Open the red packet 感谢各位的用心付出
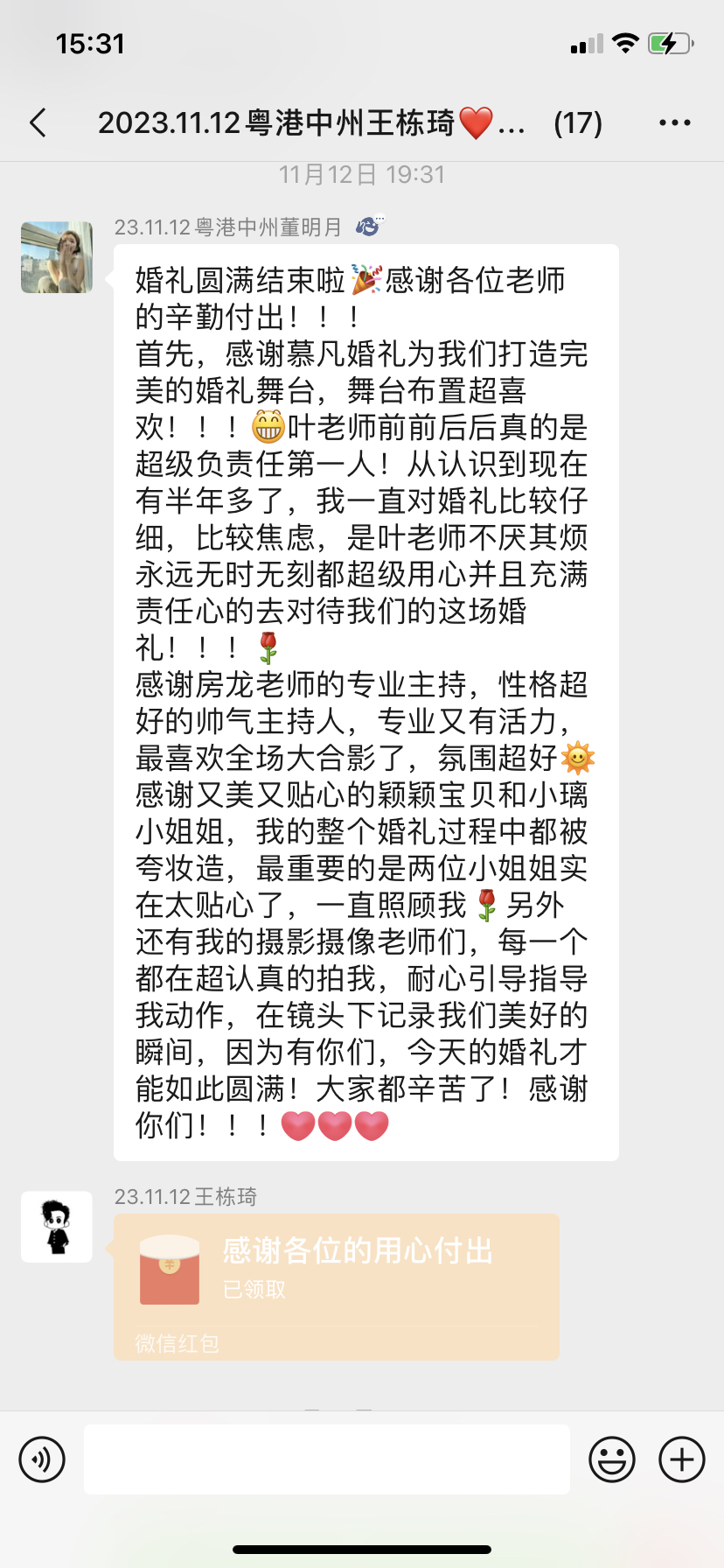The width and height of the screenshot is (724, 1568). [x=337, y=1287]
